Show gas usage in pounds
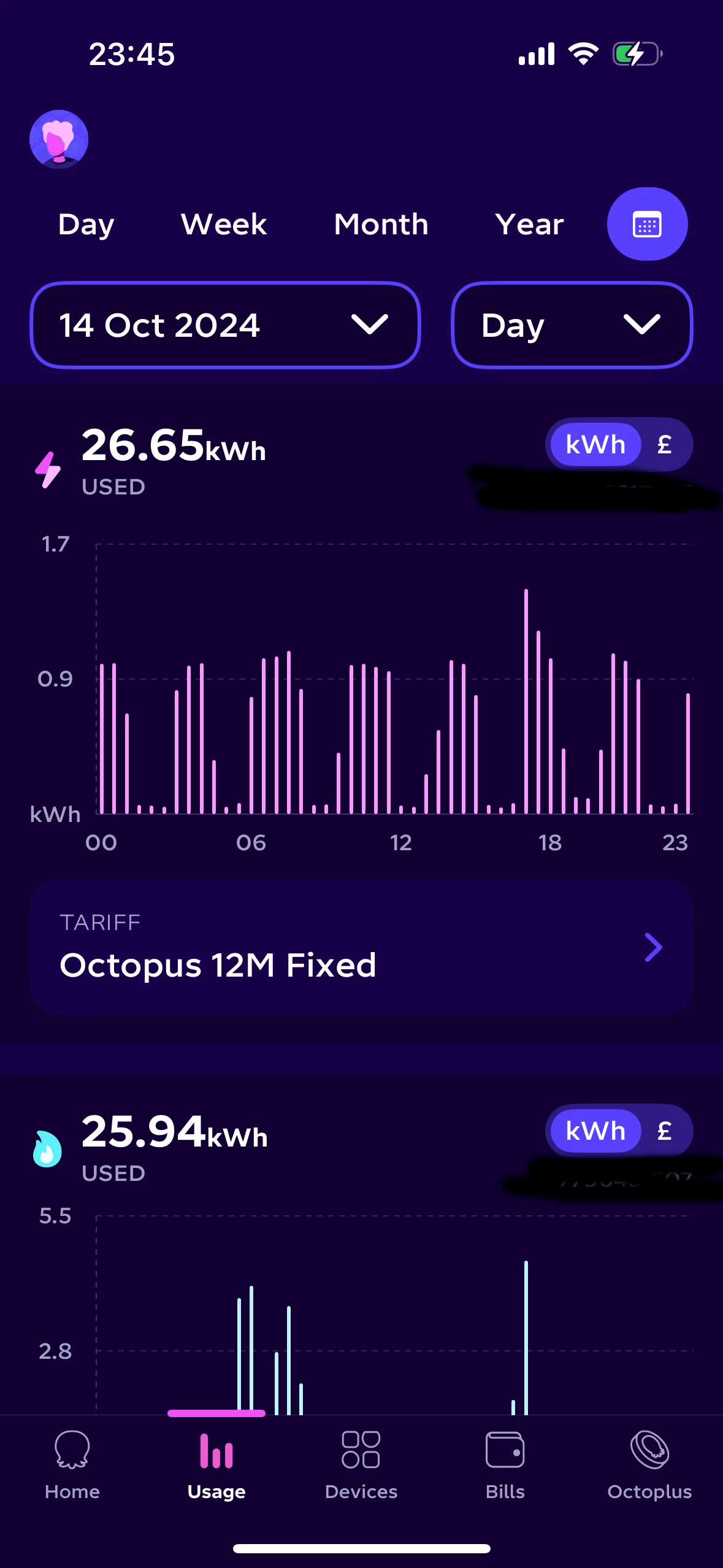The image size is (723, 1568). click(664, 1131)
